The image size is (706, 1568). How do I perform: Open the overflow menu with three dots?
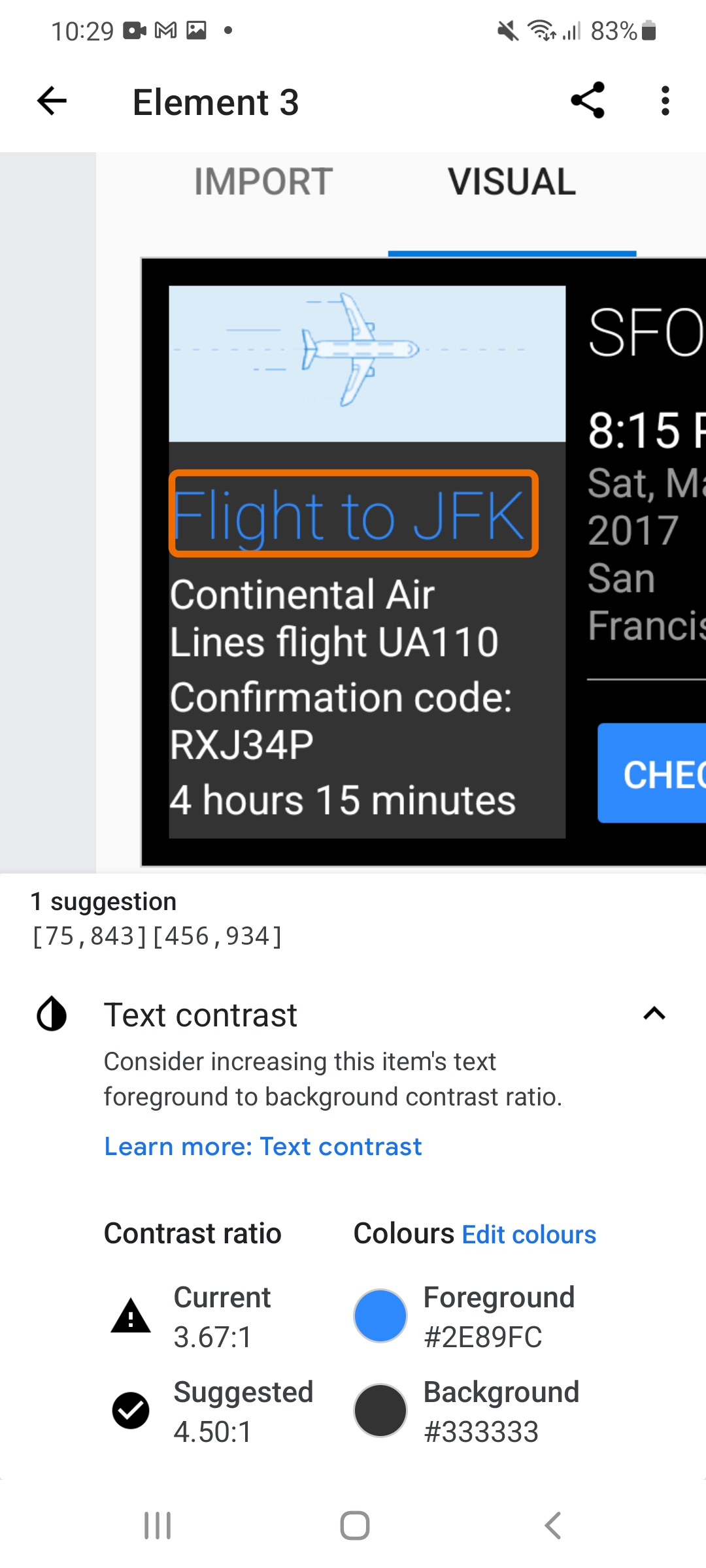click(665, 101)
